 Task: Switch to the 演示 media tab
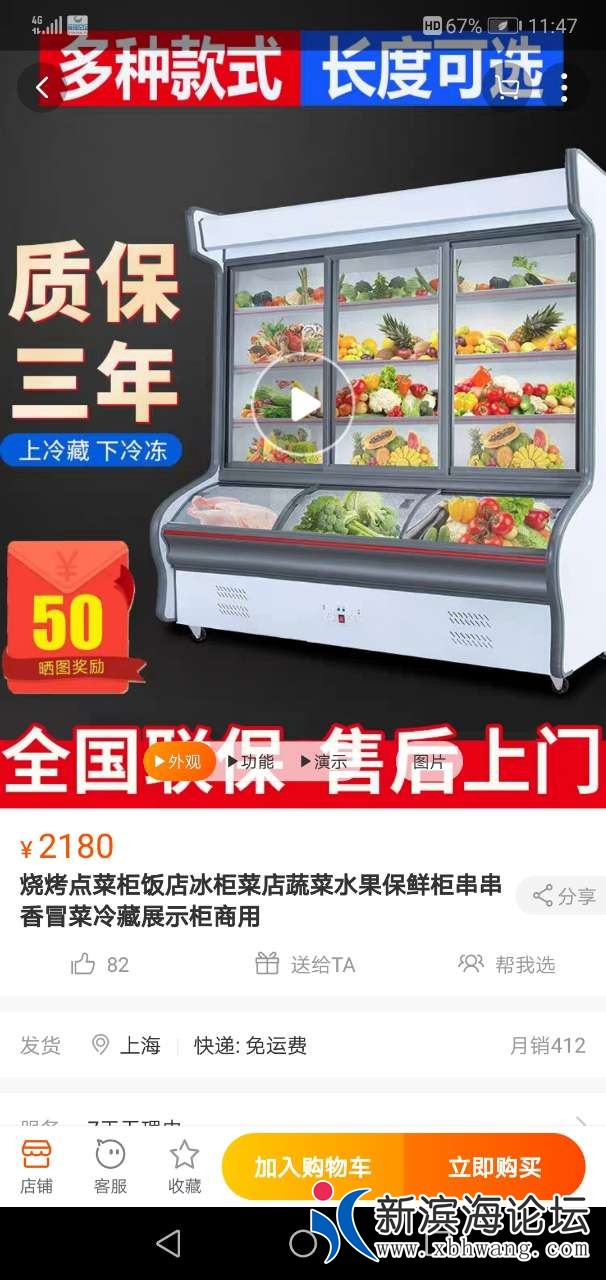click(x=325, y=762)
